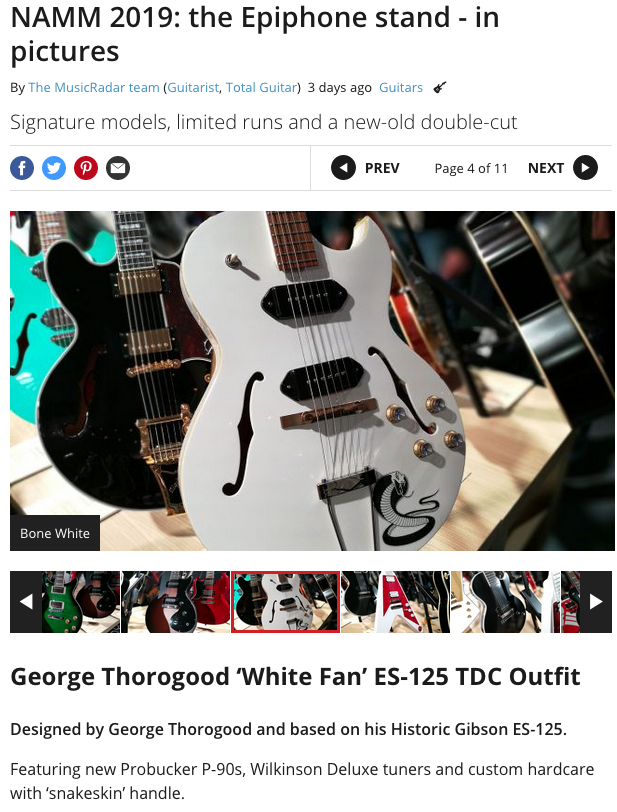
Task: Select the black hollowbody guitar thumbnail
Action: coord(505,602)
